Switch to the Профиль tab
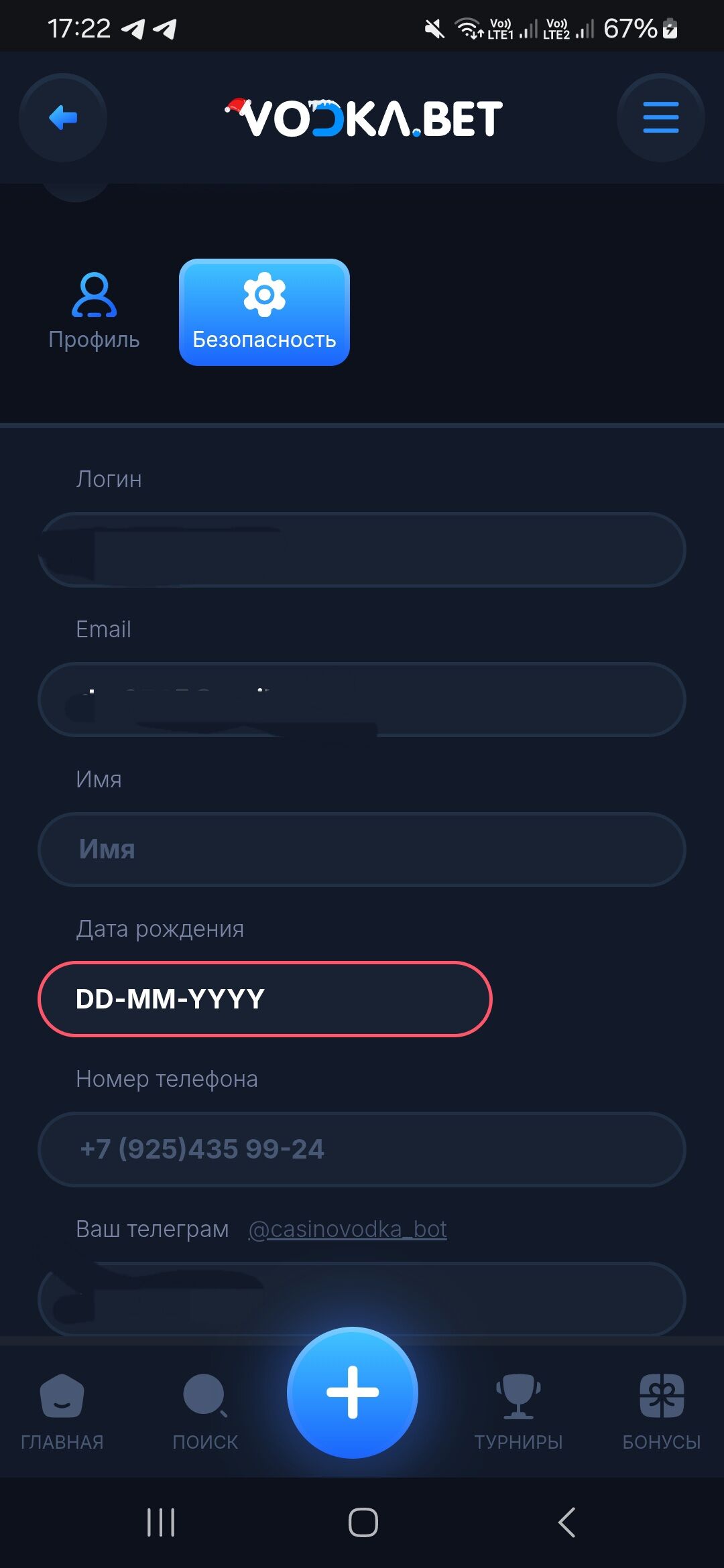This screenshot has height=1568, width=724. pyautogui.click(x=94, y=312)
